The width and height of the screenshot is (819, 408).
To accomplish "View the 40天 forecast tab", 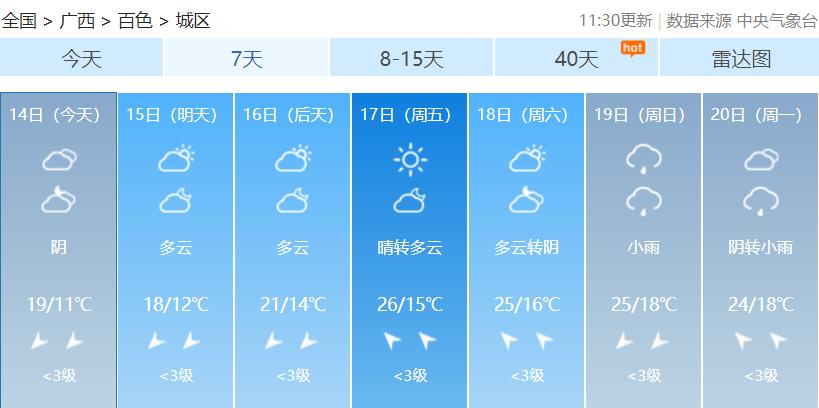I will [577, 59].
